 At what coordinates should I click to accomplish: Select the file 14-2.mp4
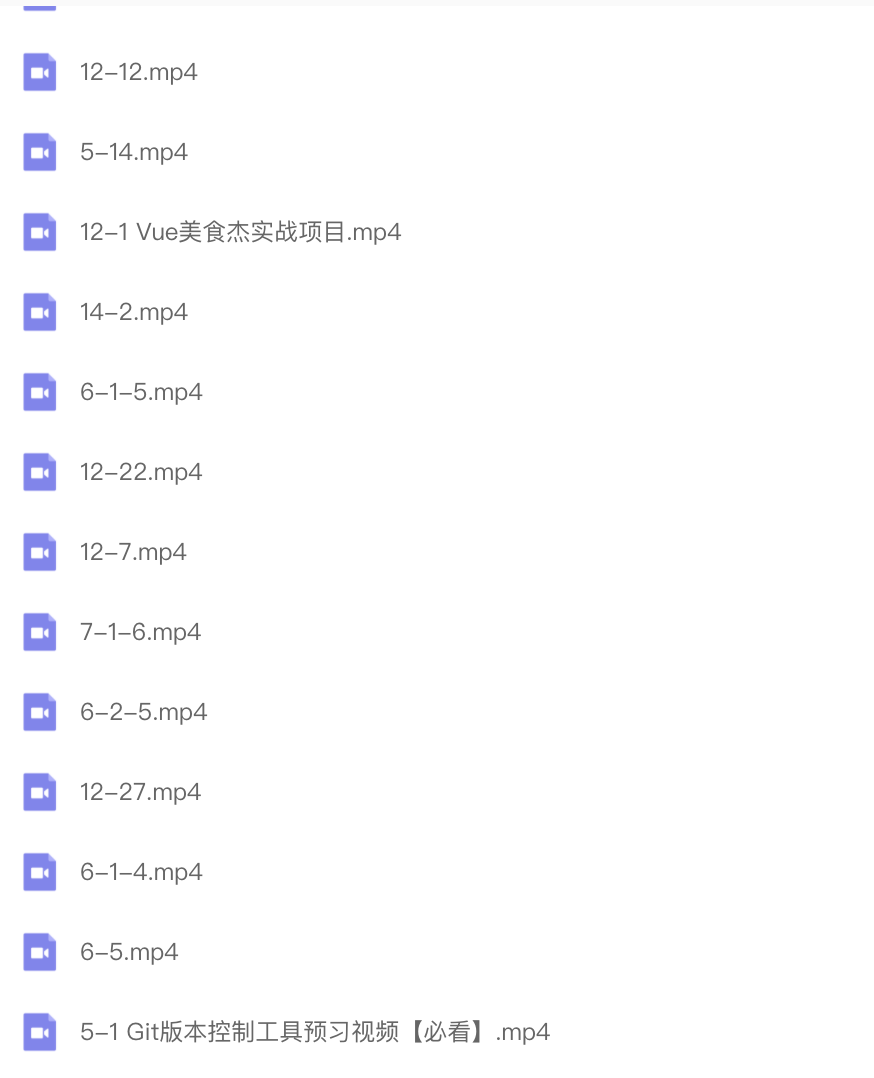134,312
